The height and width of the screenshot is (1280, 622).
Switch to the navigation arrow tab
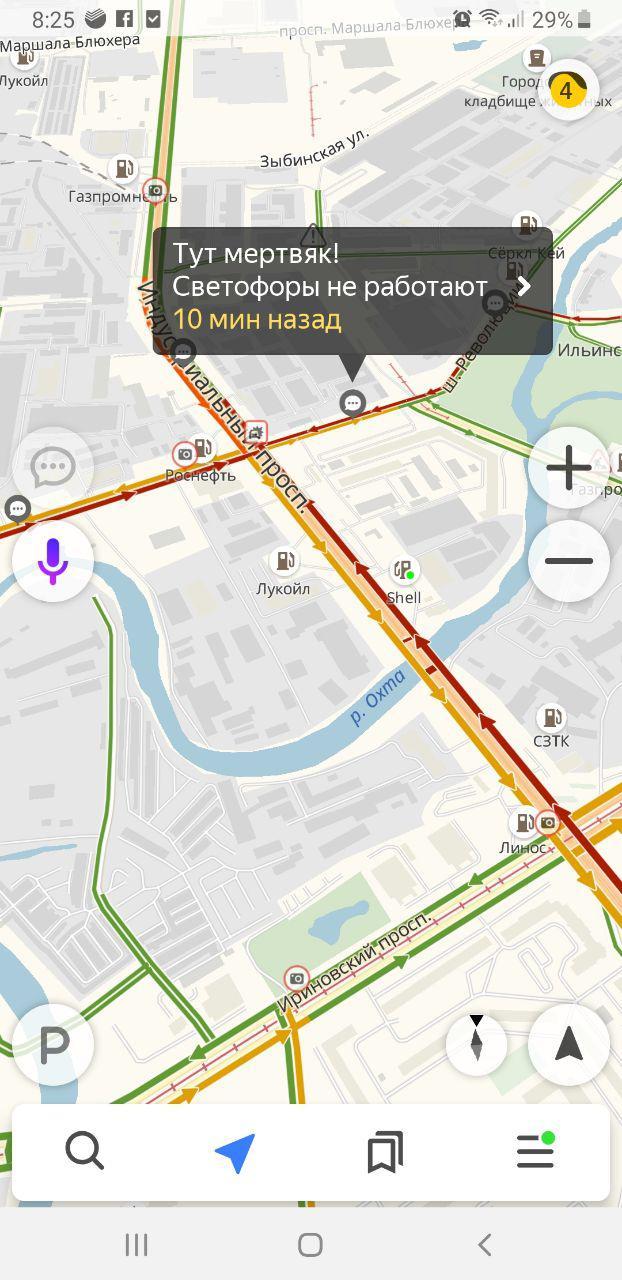[x=235, y=1152]
